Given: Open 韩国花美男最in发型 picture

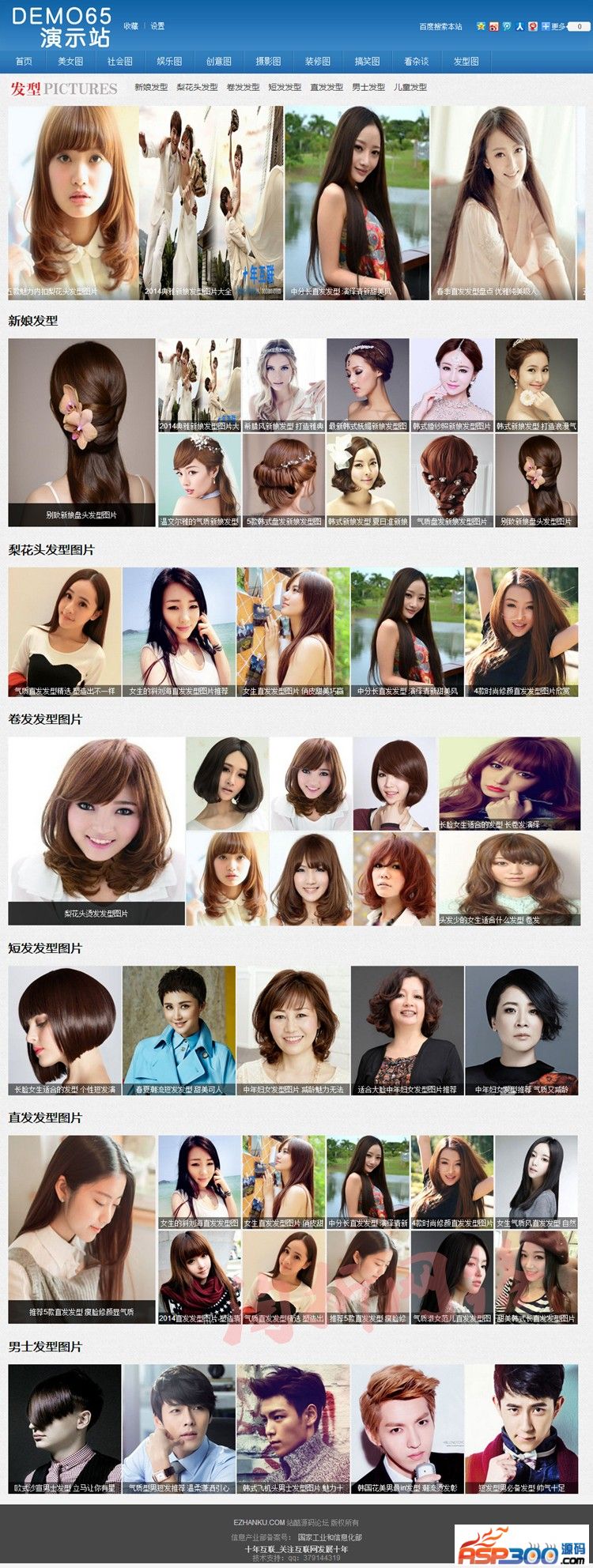Looking at the screenshot, I should pos(407,1428).
